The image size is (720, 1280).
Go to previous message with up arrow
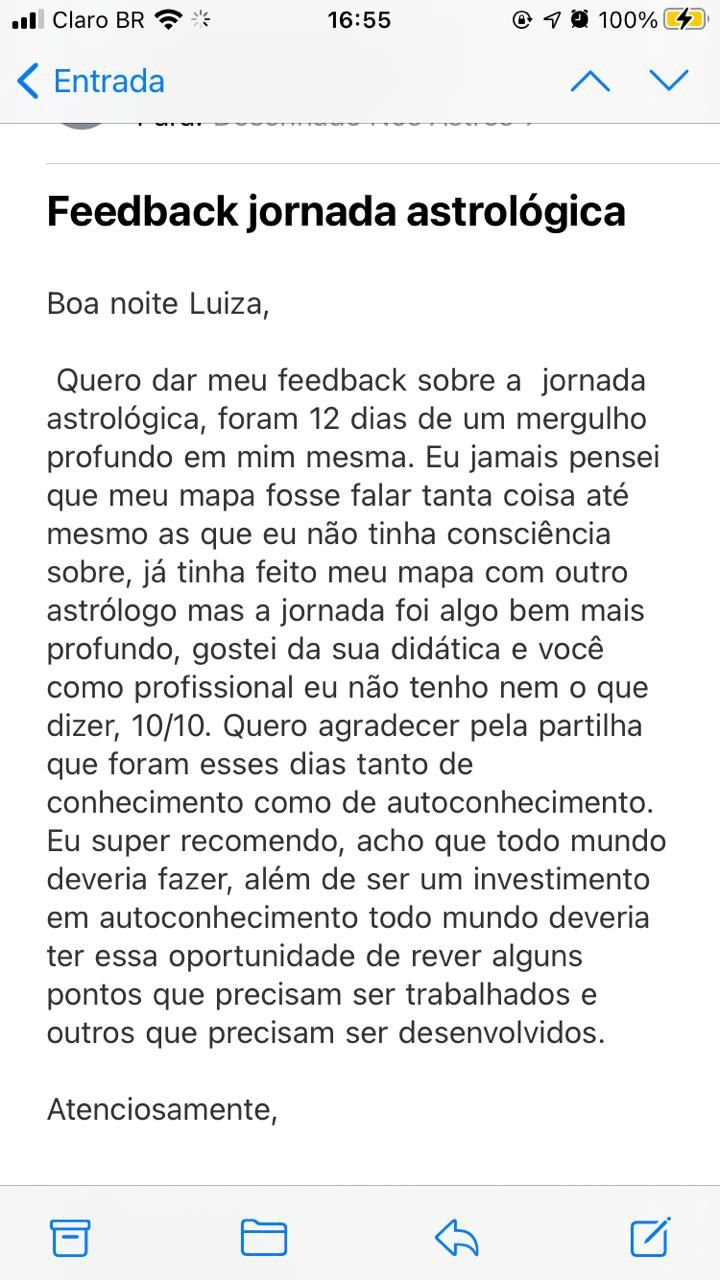pyautogui.click(x=590, y=82)
